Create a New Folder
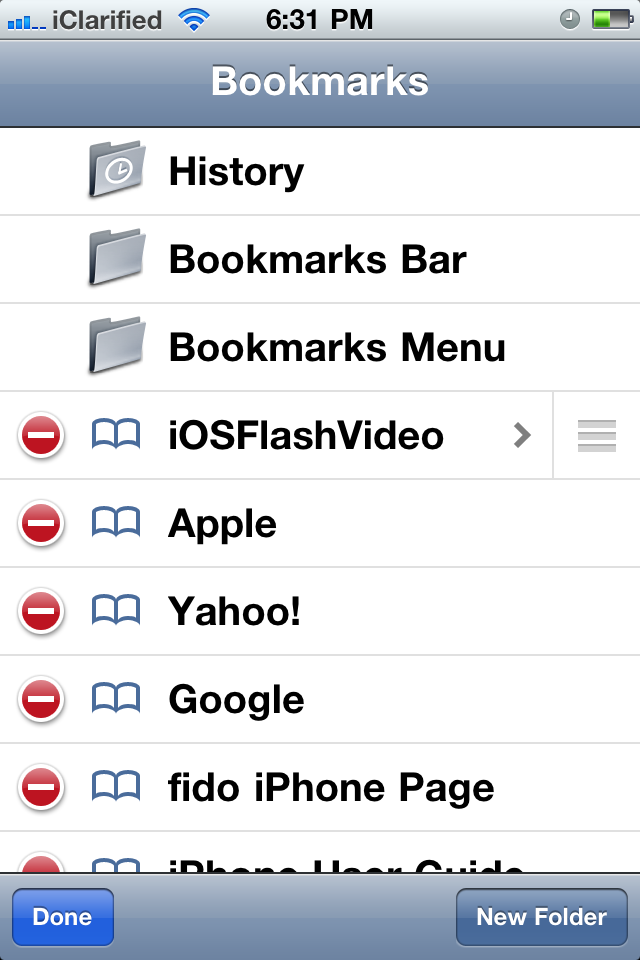 coord(541,917)
